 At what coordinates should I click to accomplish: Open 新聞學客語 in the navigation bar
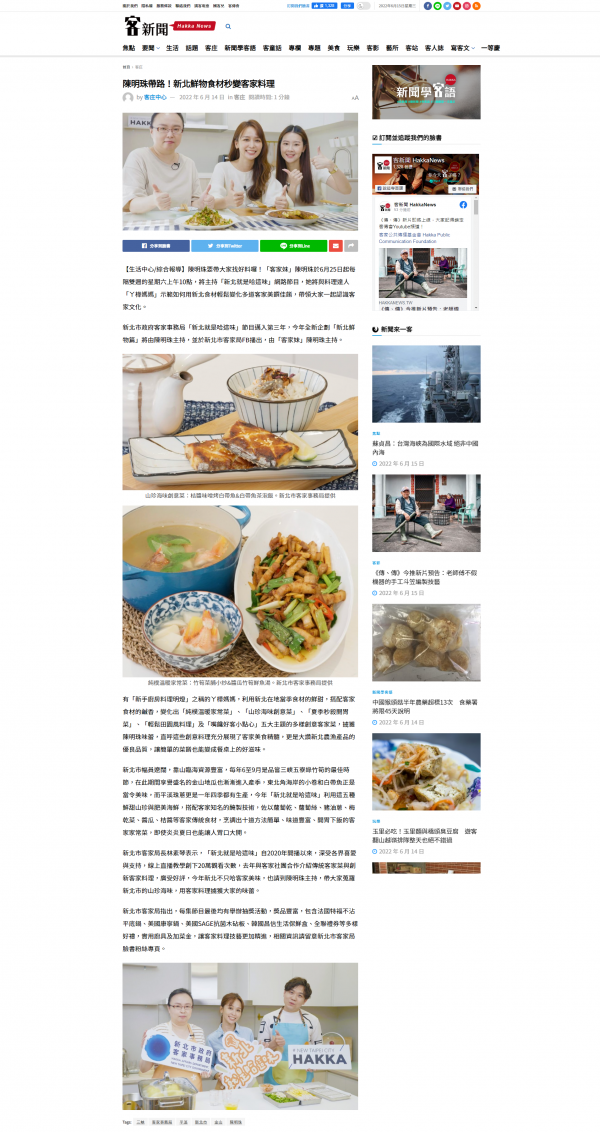[x=240, y=48]
